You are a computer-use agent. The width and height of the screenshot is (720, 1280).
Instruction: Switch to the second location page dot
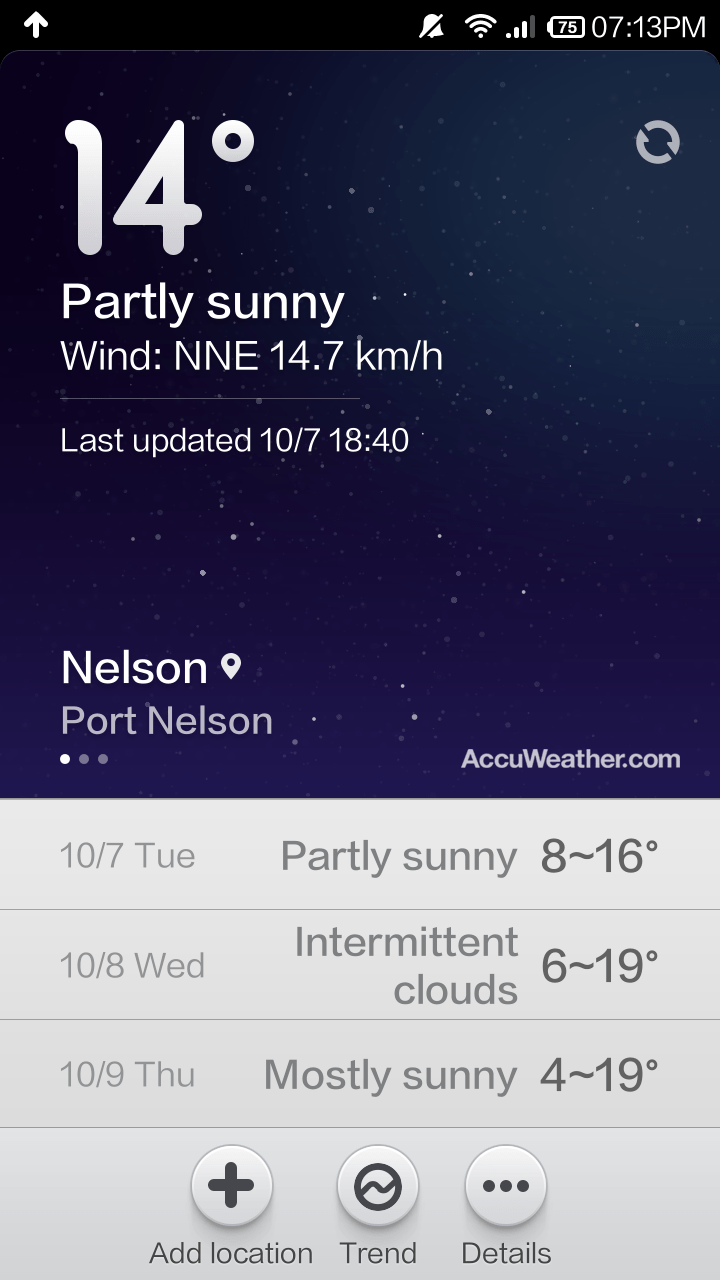(x=84, y=759)
